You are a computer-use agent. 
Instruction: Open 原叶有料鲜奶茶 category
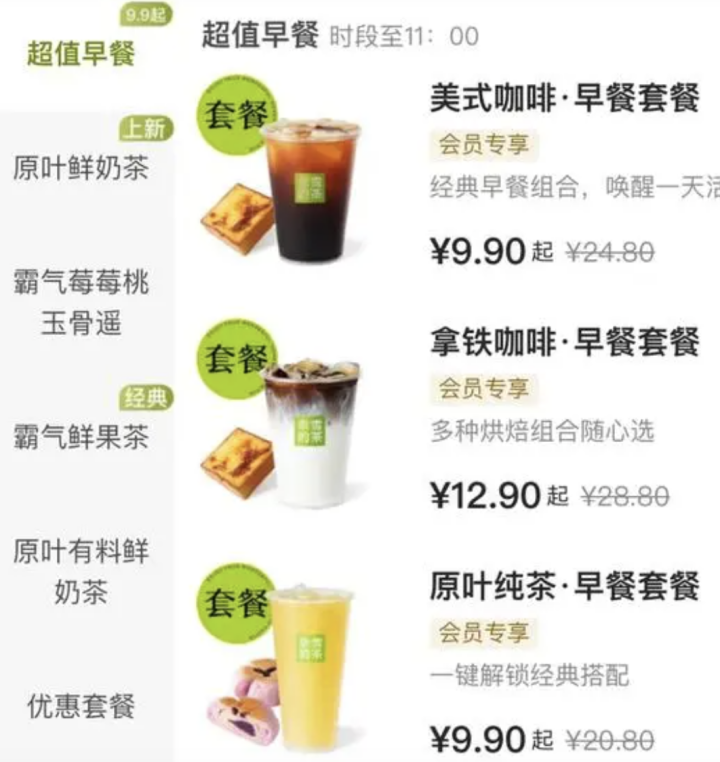pos(81,571)
